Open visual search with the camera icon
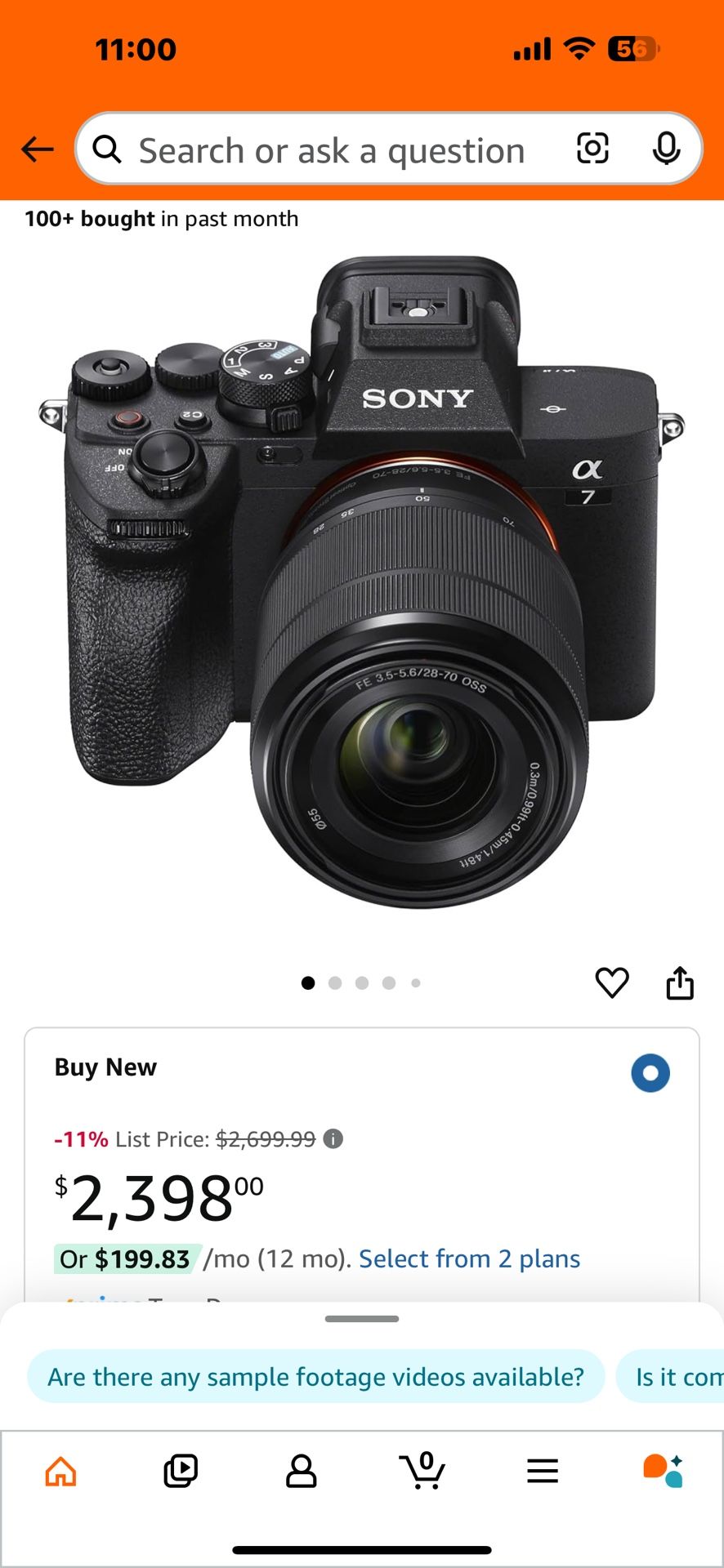The width and height of the screenshot is (724, 1568). pos(592,149)
